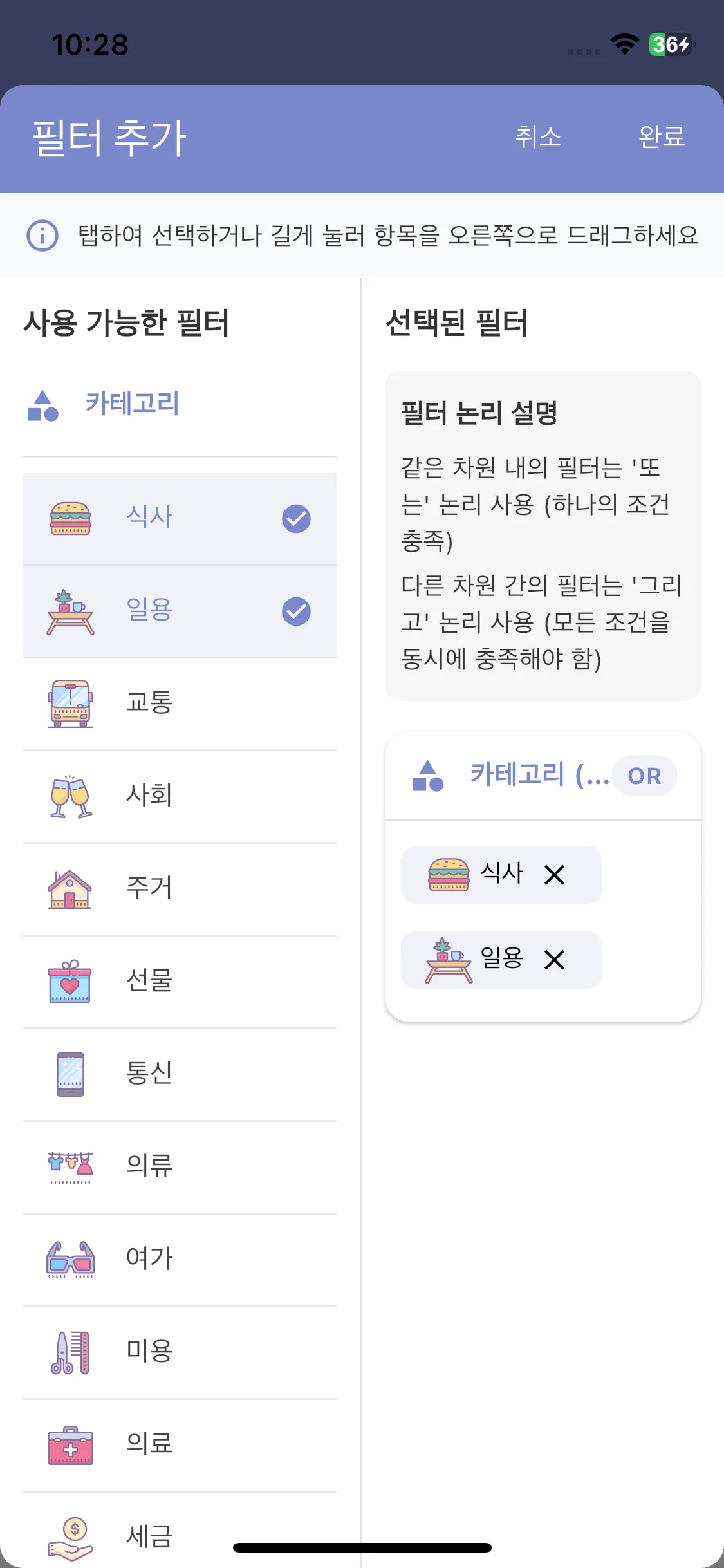Image resolution: width=724 pixels, height=1568 pixels.
Task: Add the 사회 category filter
Action: coord(180,796)
